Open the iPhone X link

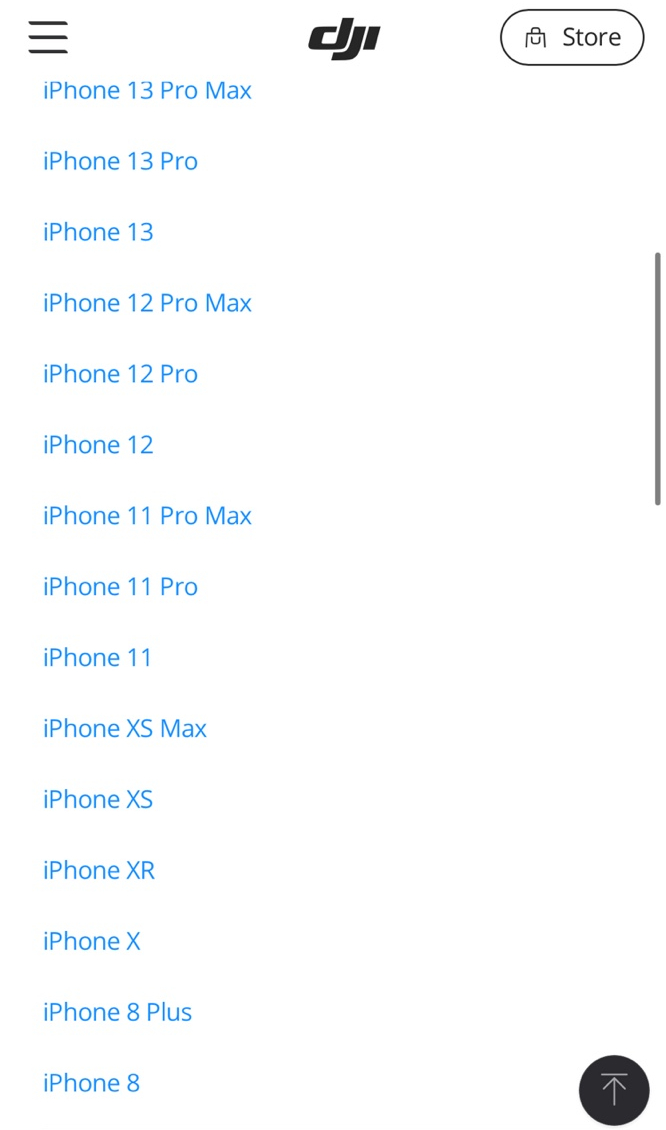[x=92, y=941]
